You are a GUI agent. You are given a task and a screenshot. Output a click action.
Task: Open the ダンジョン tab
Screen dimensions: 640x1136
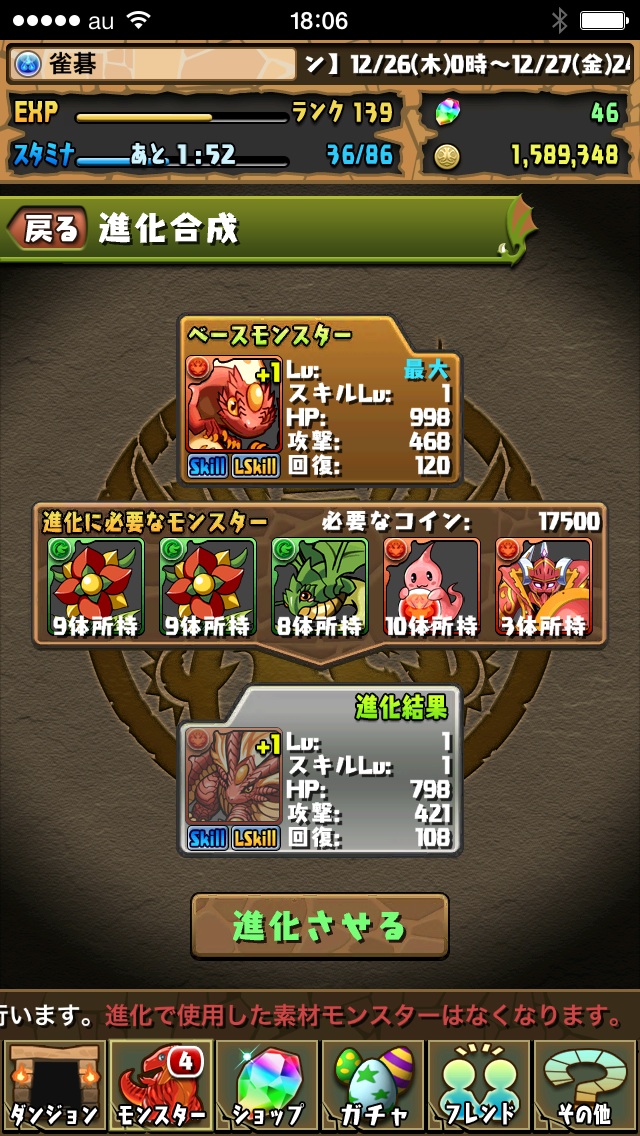click(54, 1086)
